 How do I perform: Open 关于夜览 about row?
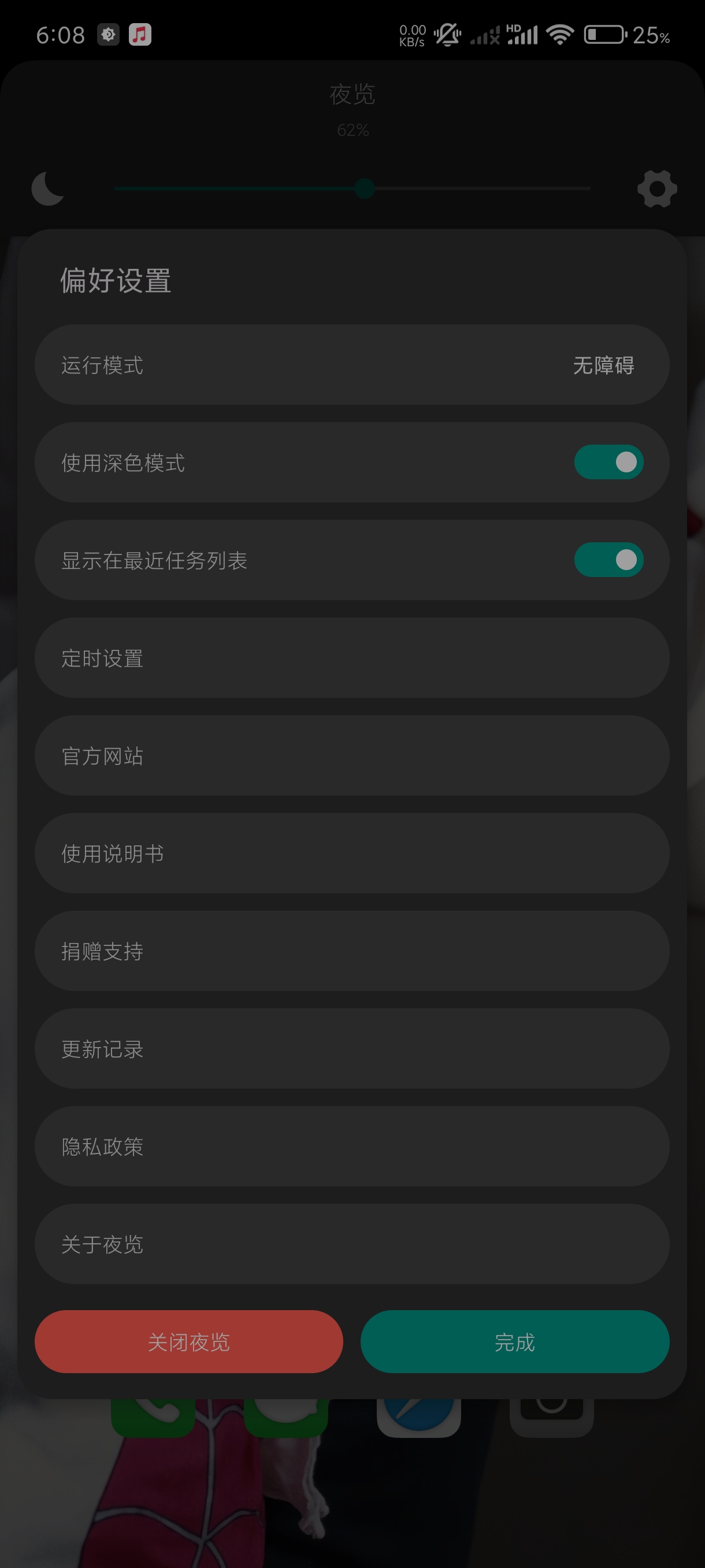351,1244
